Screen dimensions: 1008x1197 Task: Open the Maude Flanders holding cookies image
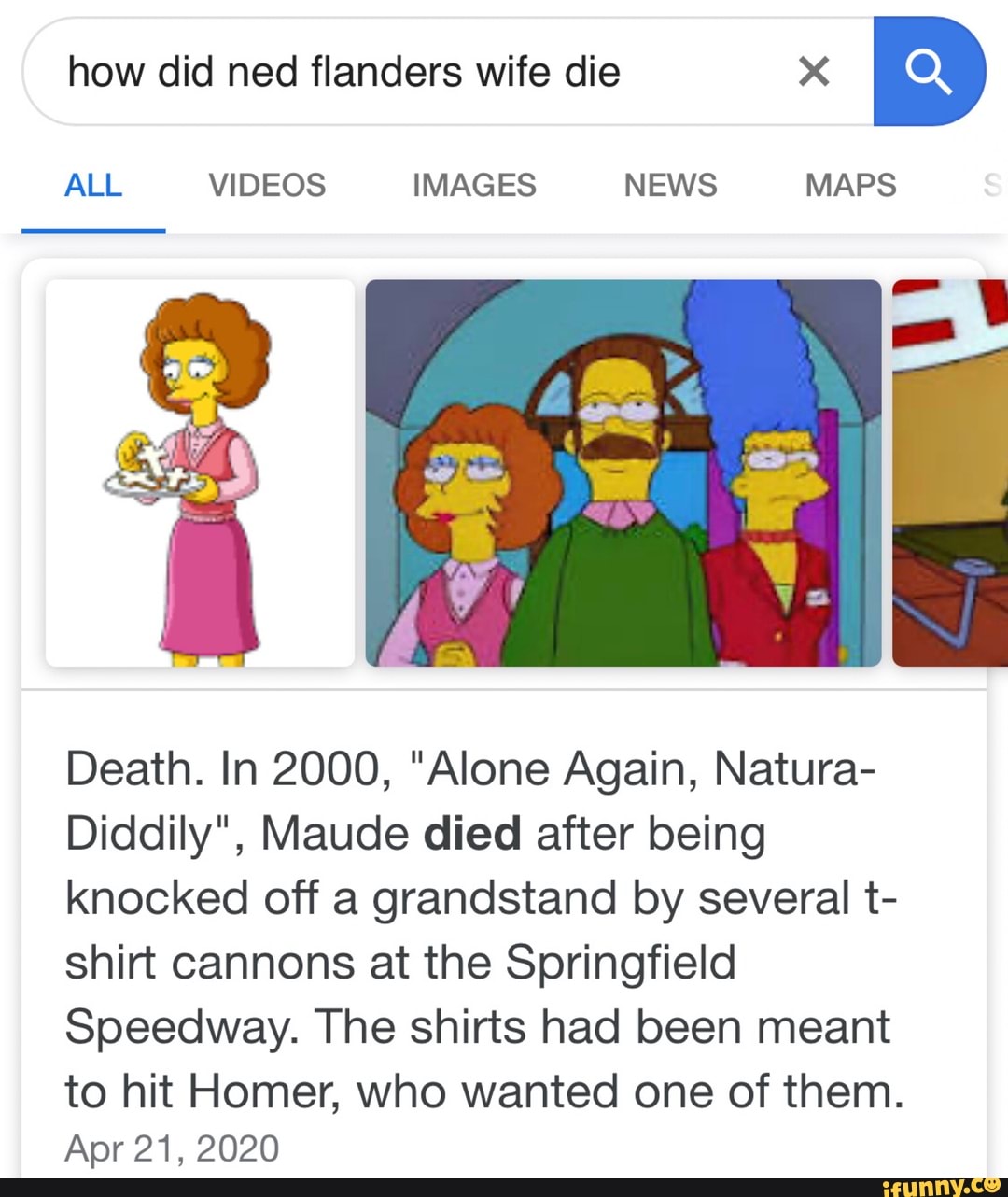pos(200,472)
